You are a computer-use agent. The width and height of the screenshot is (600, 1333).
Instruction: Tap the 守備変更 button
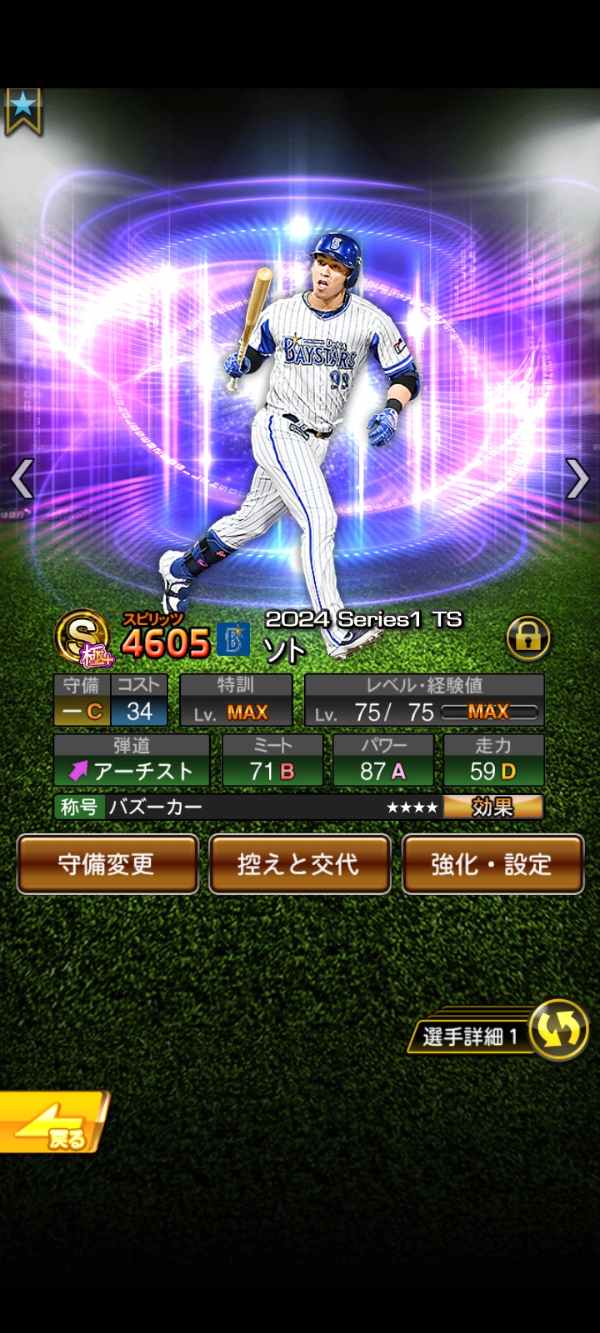pyautogui.click(x=107, y=864)
